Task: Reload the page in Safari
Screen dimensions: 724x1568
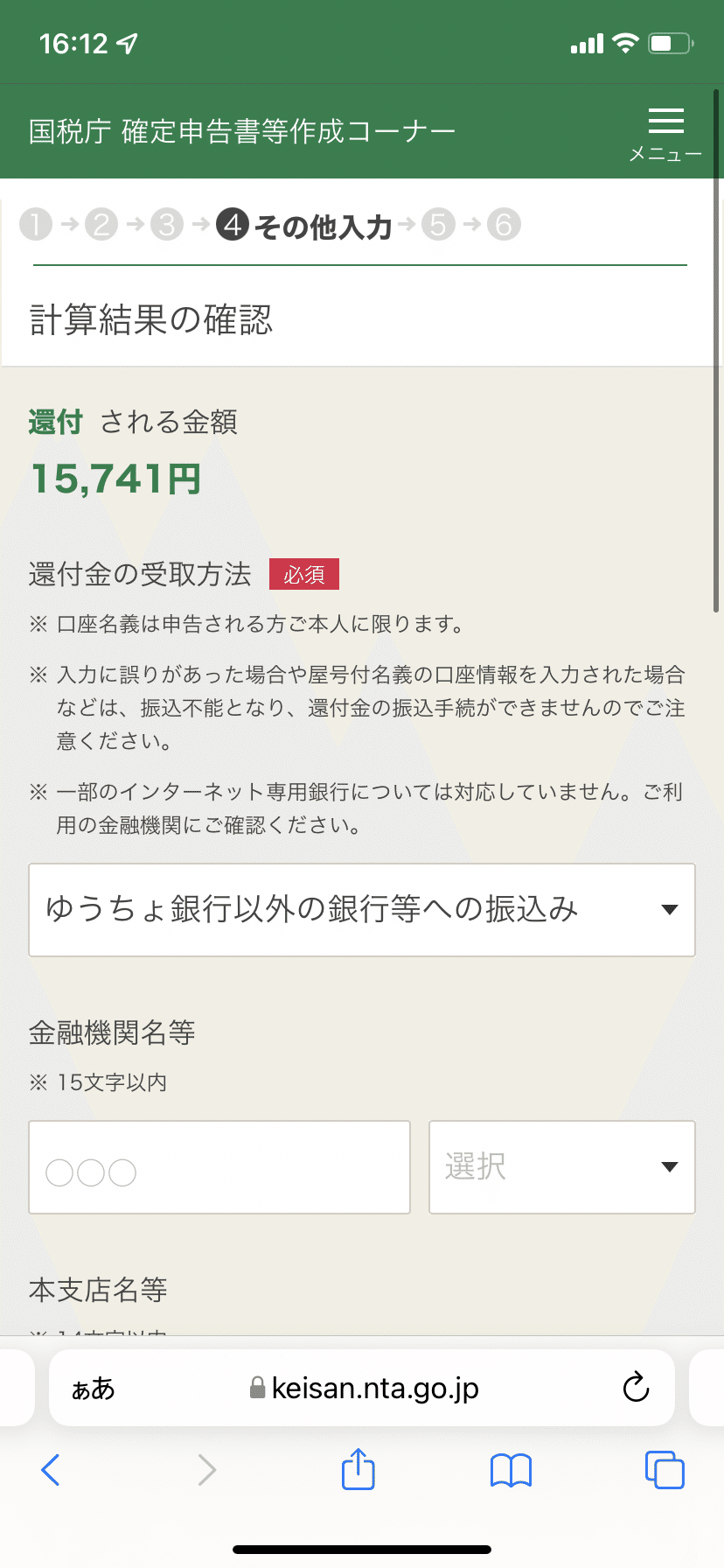Action: (x=636, y=1388)
